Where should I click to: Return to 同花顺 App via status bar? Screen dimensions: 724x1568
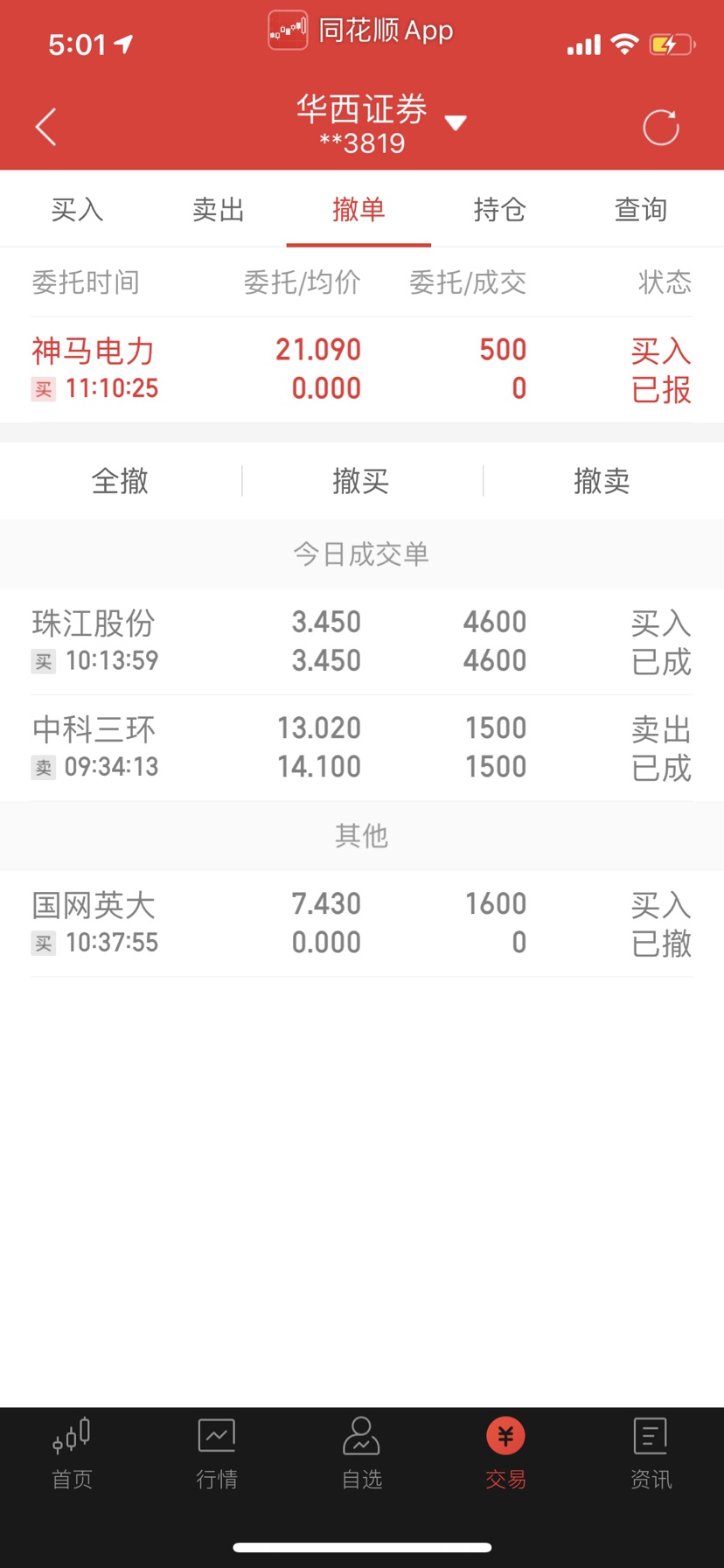pos(361,31)
